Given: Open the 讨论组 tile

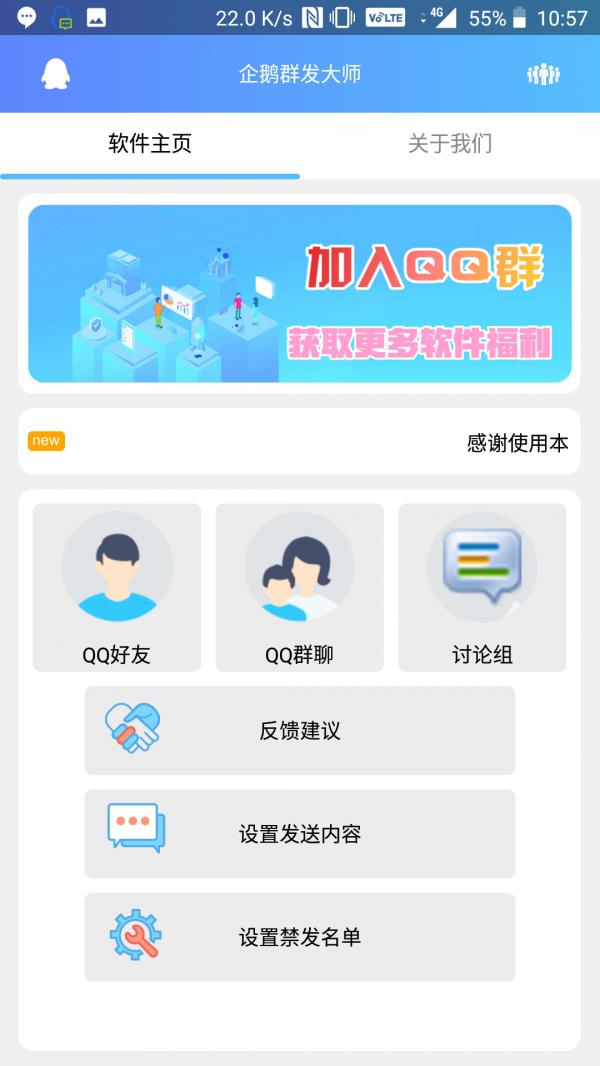Looking at the screenshot, I should (x=482, y=587).
